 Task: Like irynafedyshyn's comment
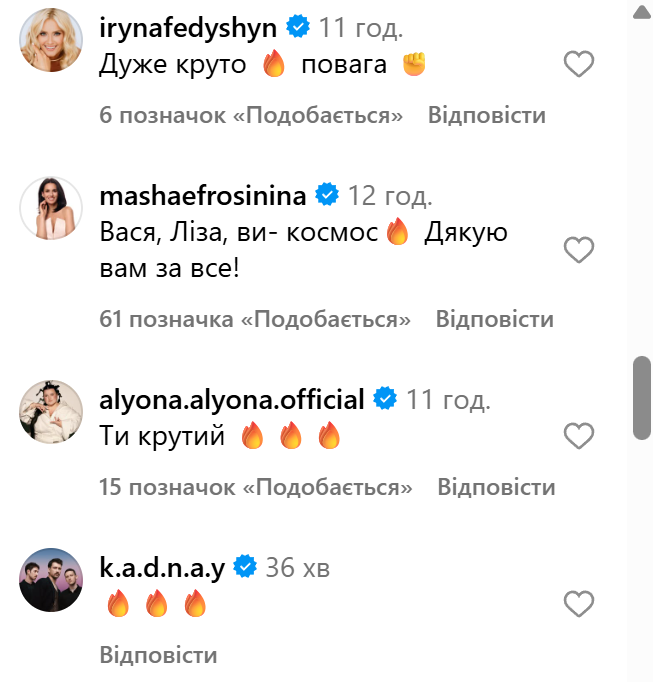coord(579,66)
